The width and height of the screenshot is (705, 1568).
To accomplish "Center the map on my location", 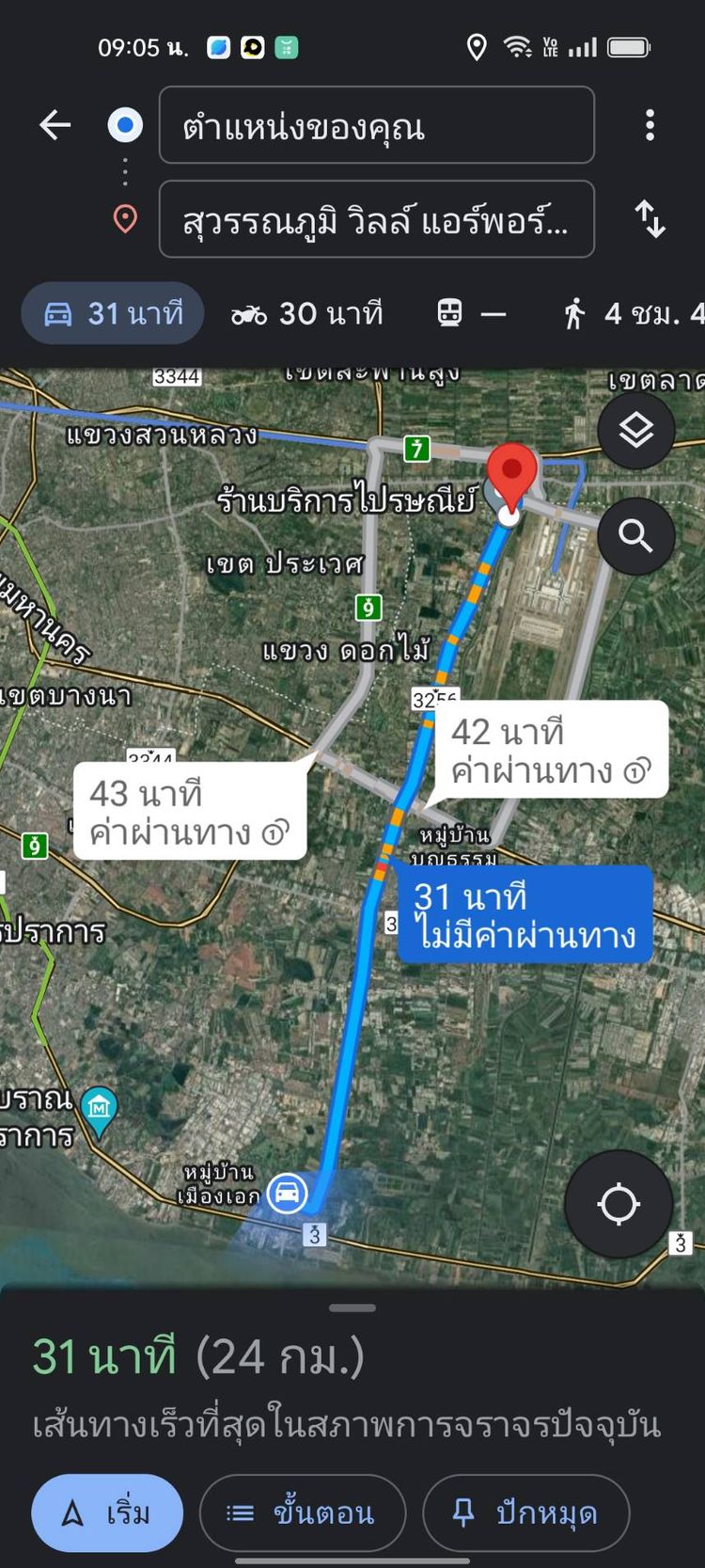I will [619, 1203].
